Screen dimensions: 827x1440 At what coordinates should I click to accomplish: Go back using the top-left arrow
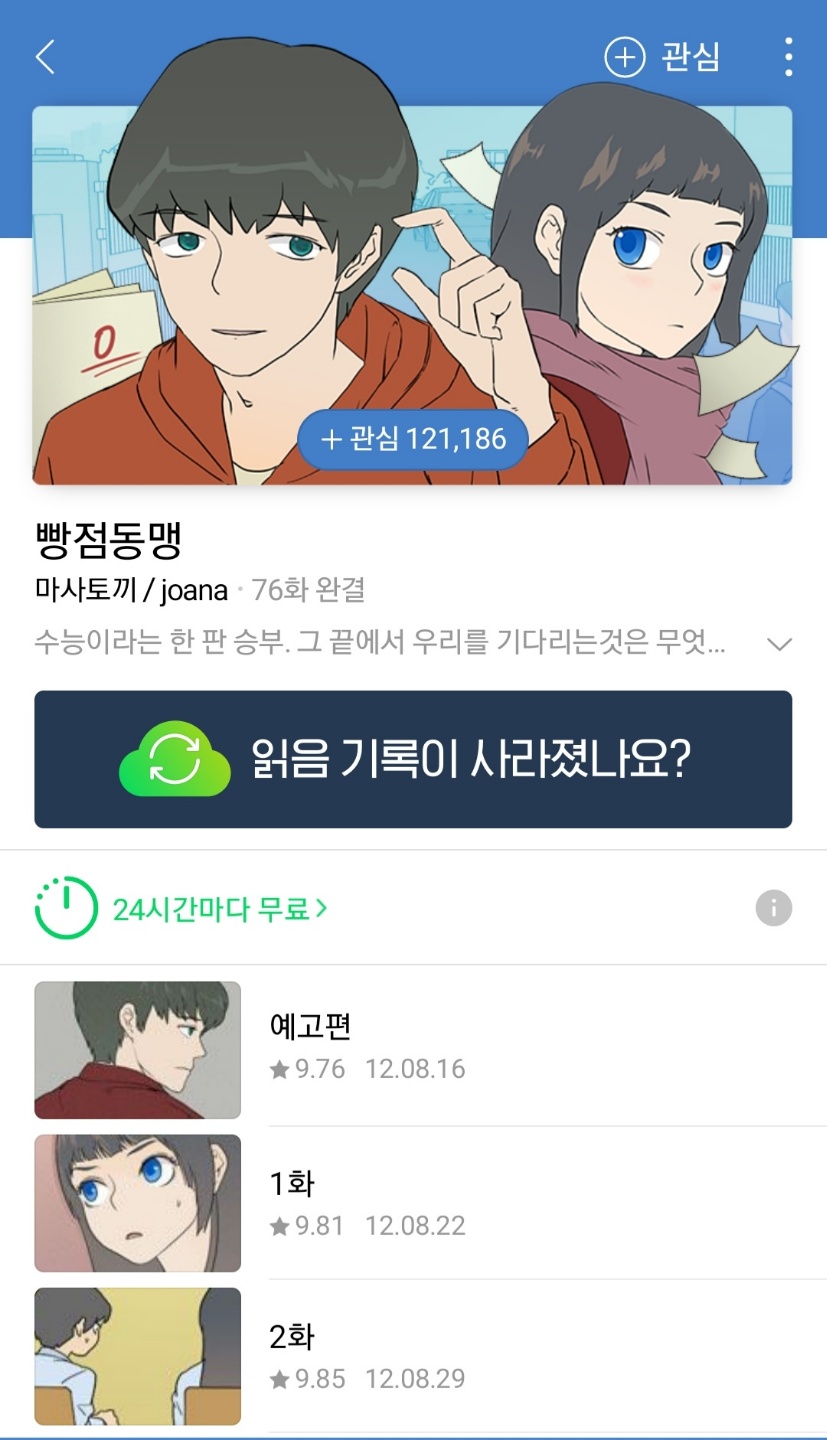[45, 57]
